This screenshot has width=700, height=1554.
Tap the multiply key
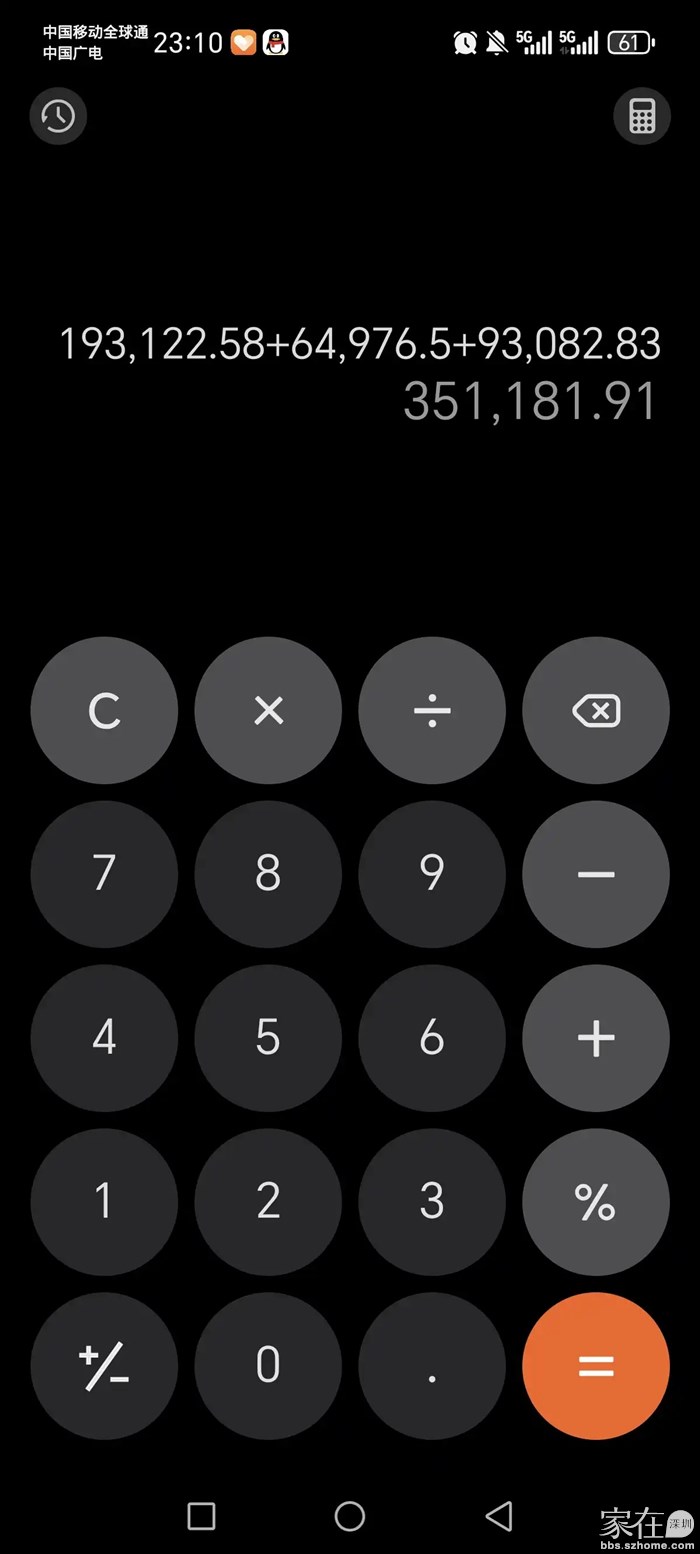[268, 710]
